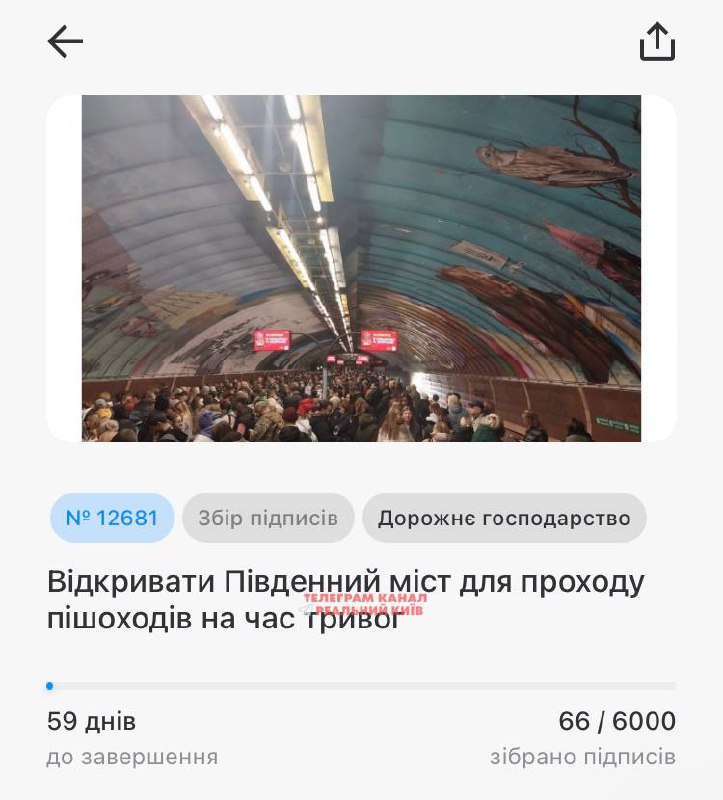The height and width of the screenshot is (800, 723).
Task: Open the Дорожнє господарство category chip
Action: click(x=504, y=518)
